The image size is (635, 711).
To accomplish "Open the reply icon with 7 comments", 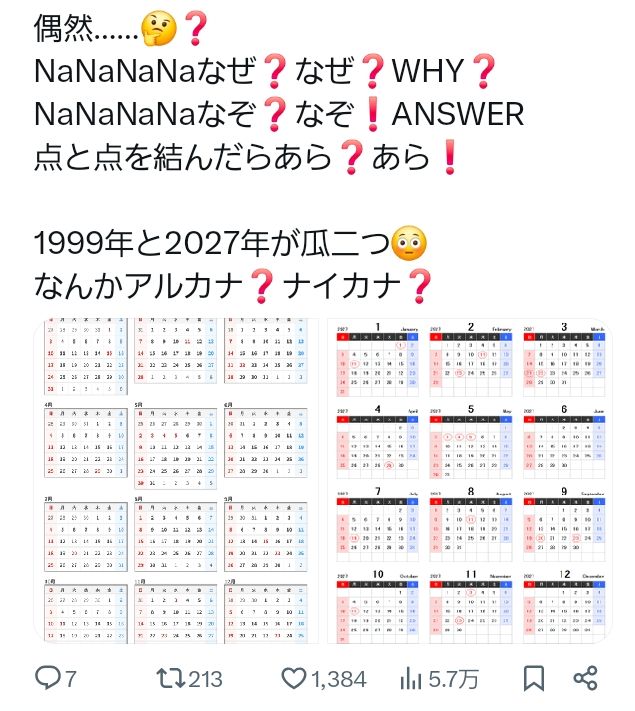I will pos(49,679).
